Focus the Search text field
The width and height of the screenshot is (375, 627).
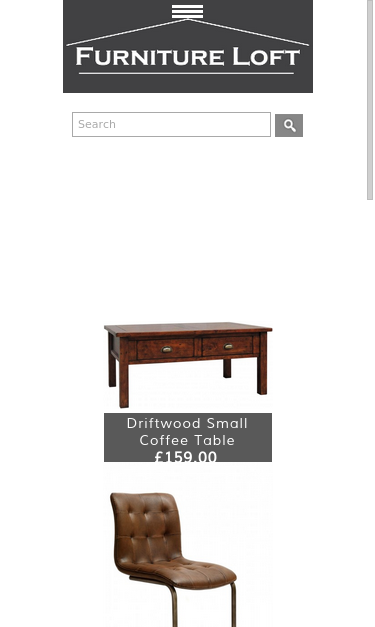(x=172, y=124)
